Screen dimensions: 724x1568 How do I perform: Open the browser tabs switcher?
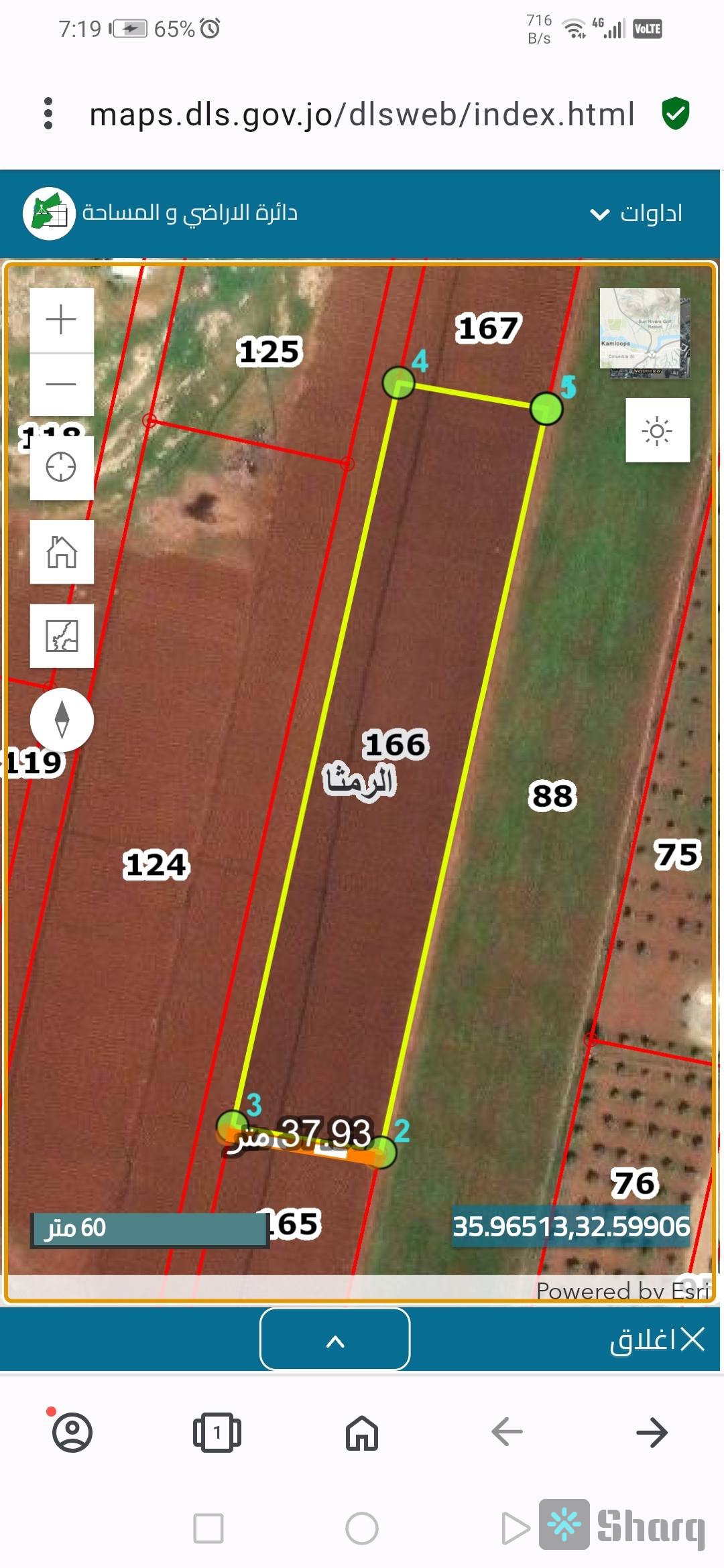coord(217,1433)
